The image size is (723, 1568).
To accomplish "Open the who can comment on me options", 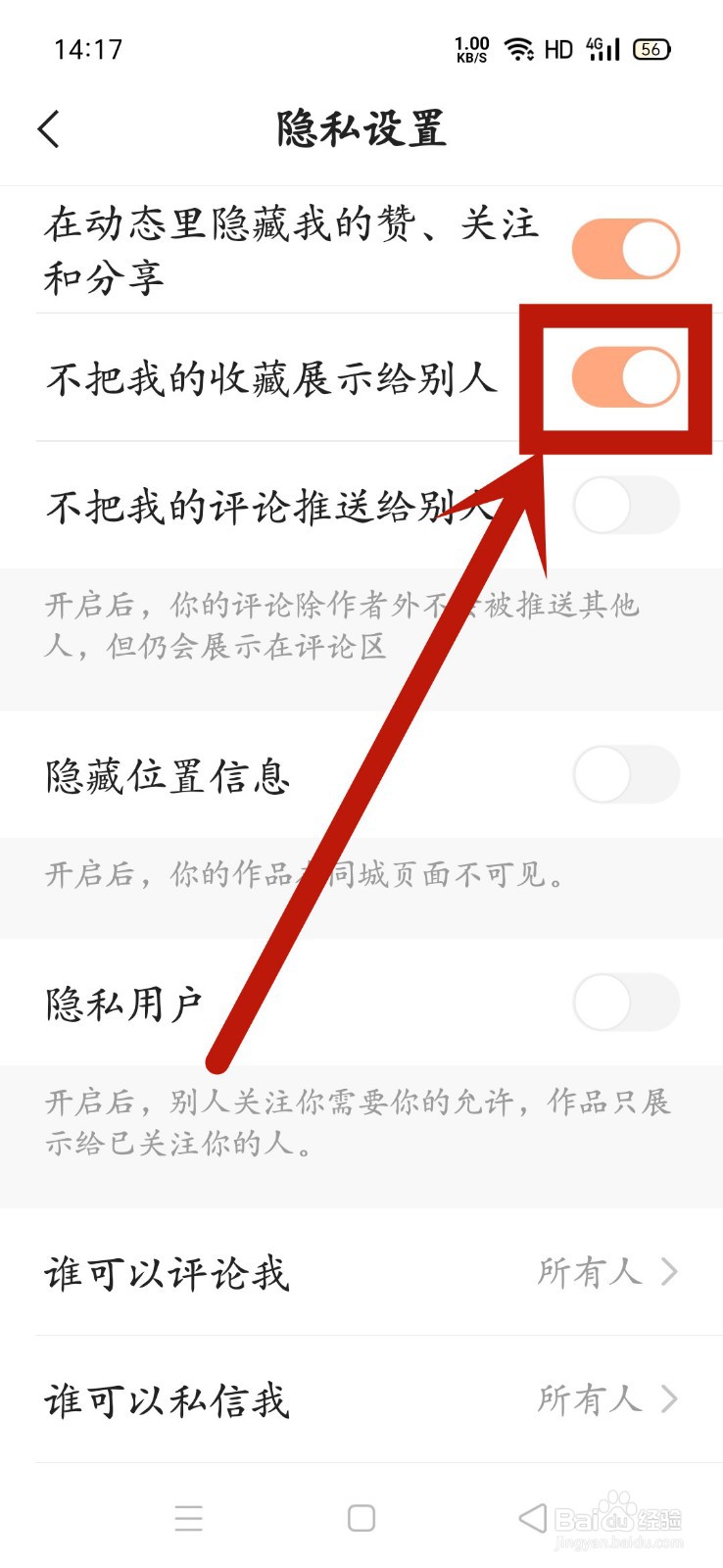I will click(x=361, y=1274).
